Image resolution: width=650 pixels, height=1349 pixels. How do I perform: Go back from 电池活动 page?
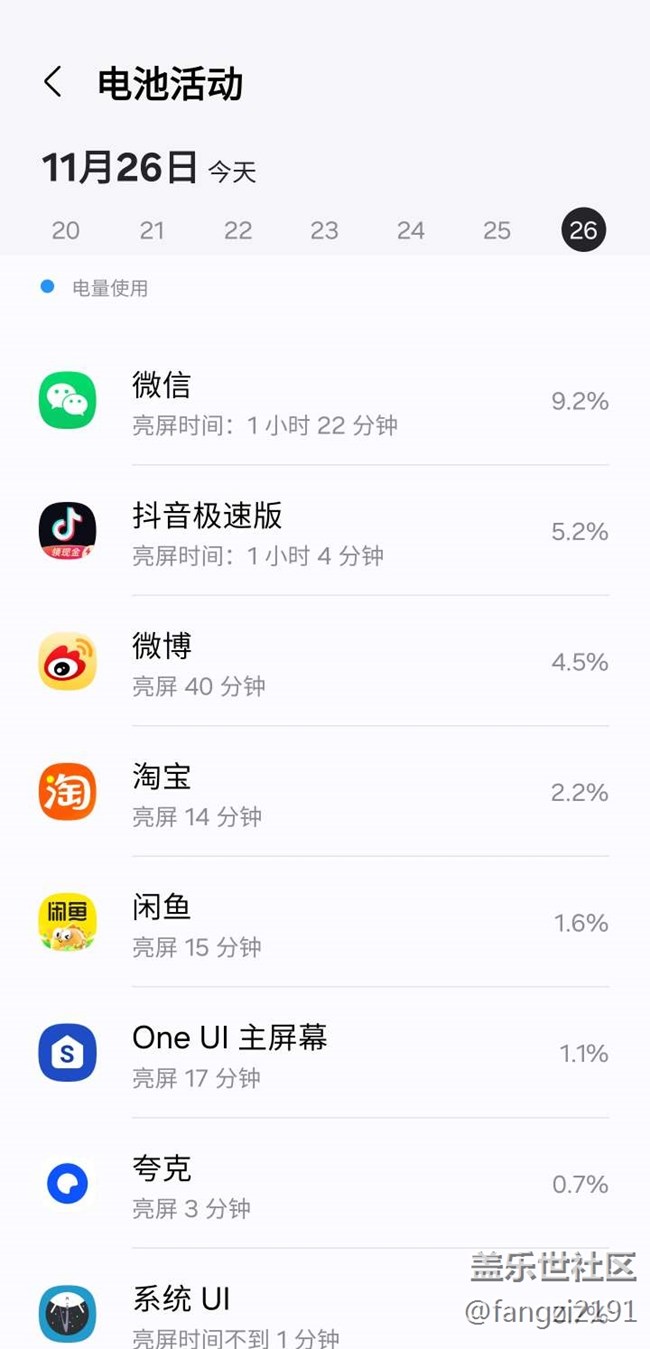[53, 83]
